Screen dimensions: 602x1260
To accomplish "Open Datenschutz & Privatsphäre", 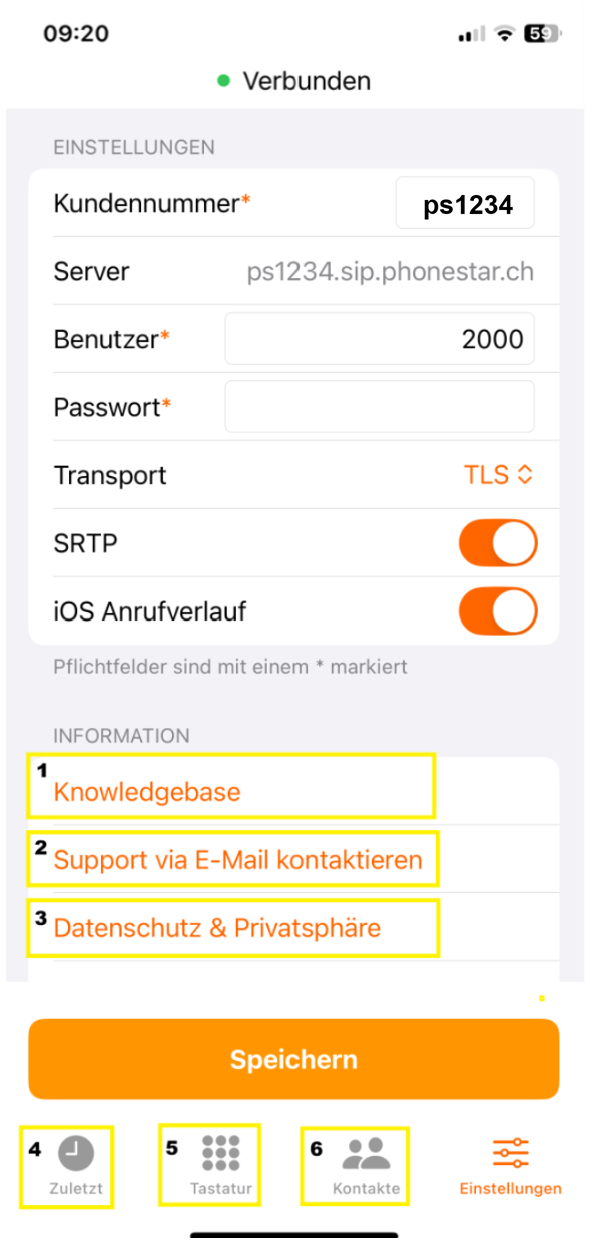I will (x=217, y=928).
